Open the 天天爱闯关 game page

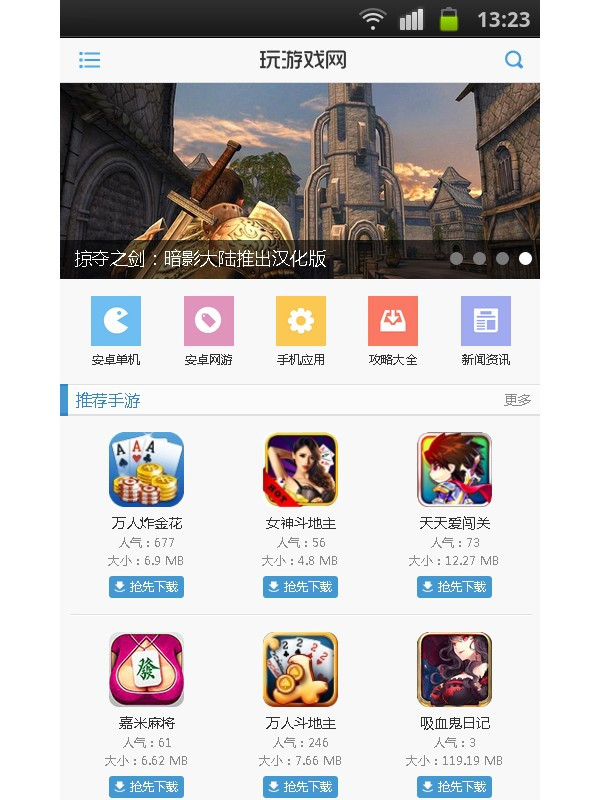pyautogui.click(x=454, y=469)
